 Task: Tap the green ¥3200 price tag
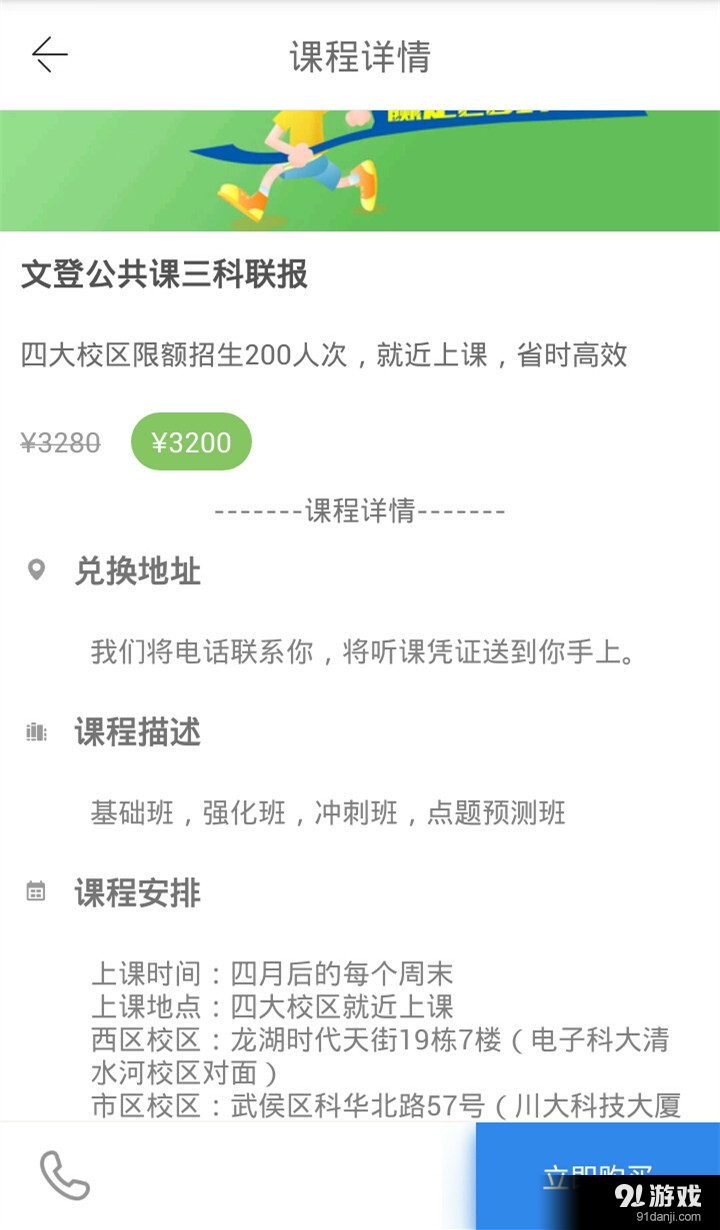coord(191,441)
